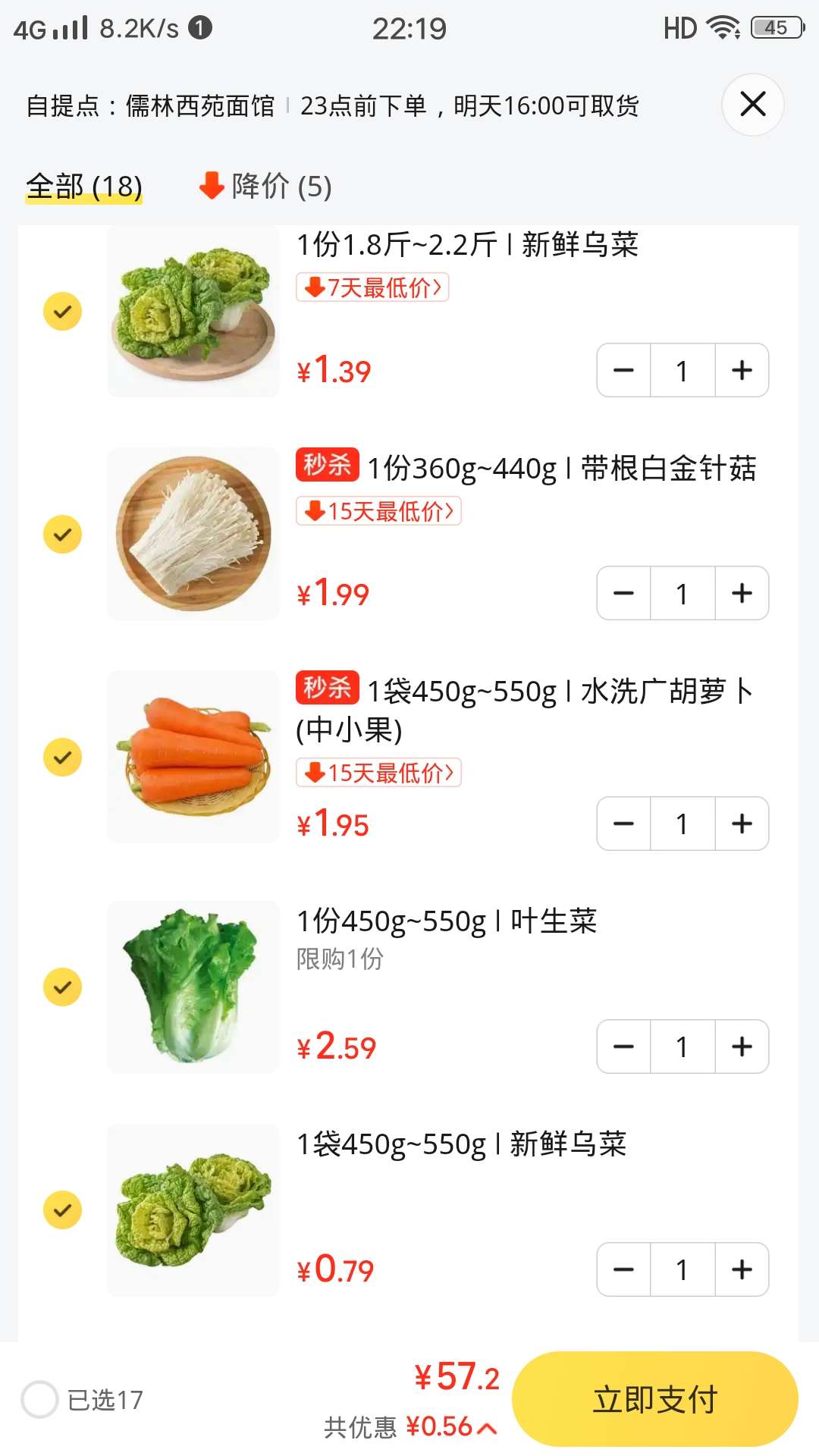Viewport: 819px width, 1456px height.
Task: Toggle the 已选17 select-all circle
Action: (x=39, y=1399)
